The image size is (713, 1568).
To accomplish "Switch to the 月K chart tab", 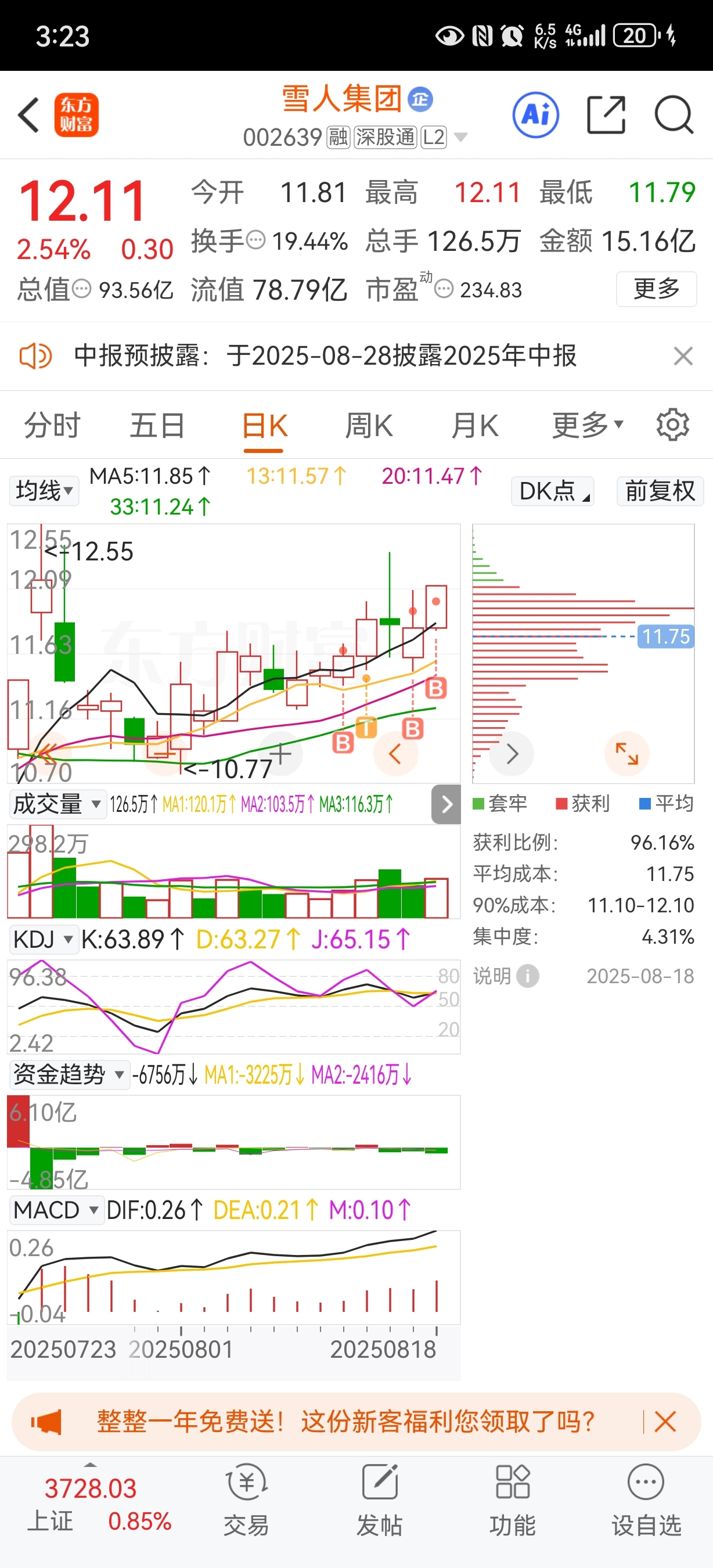I will (x=474, y=425).
